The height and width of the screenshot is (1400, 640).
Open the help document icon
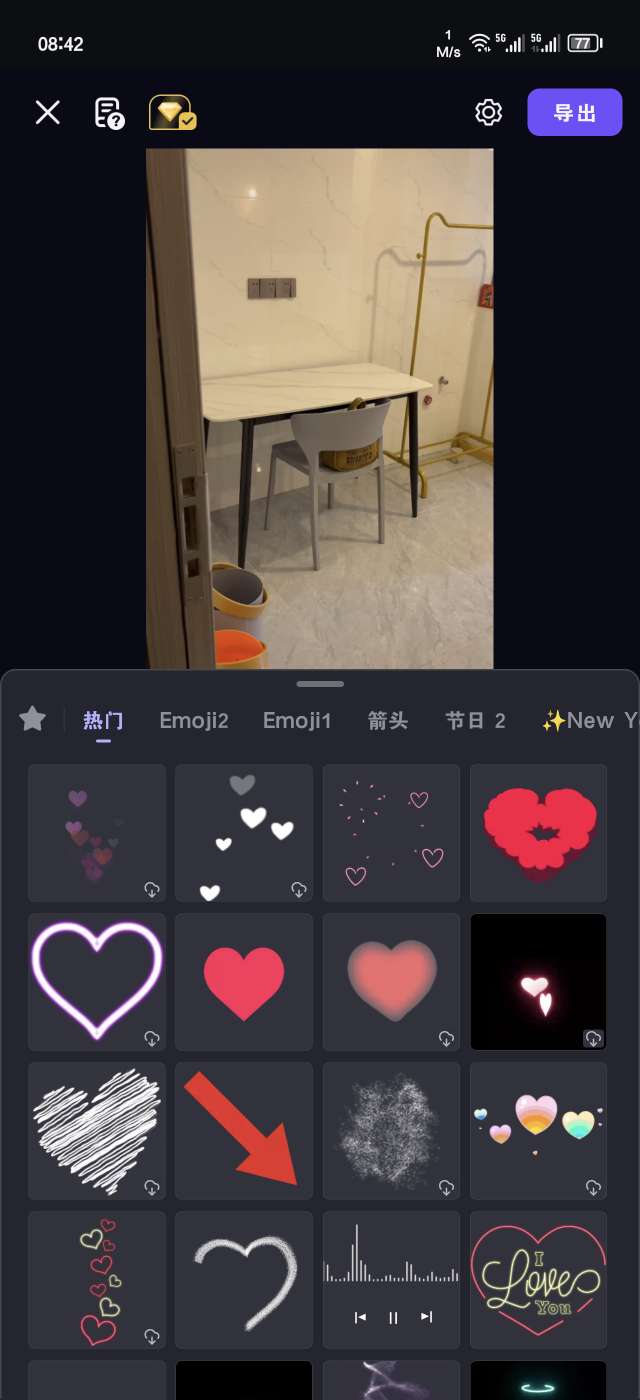(109, 113)
